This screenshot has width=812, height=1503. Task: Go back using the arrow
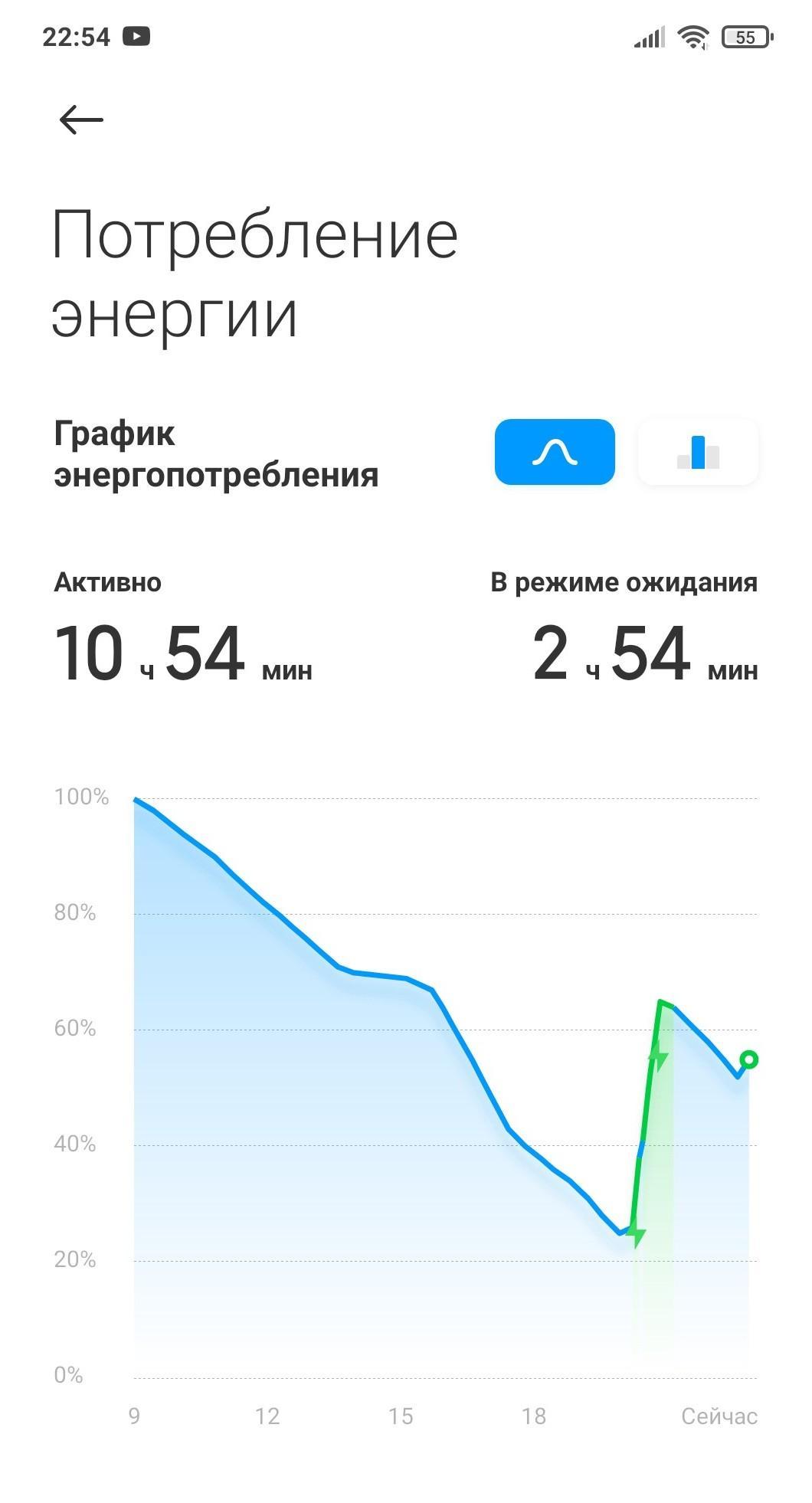coord(81,120)
